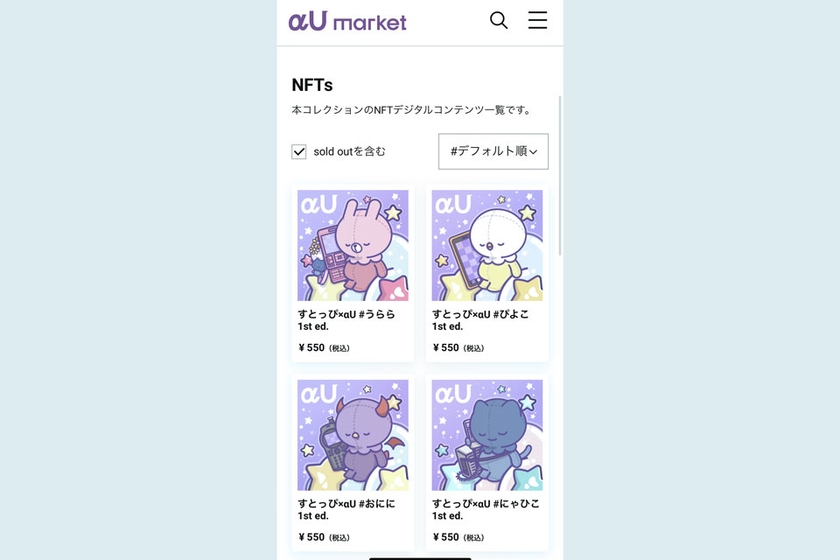View the すとっぴ×αU #おにに NFT card
The height and width of the screenshot is (560, 840).
click(352, 464)
